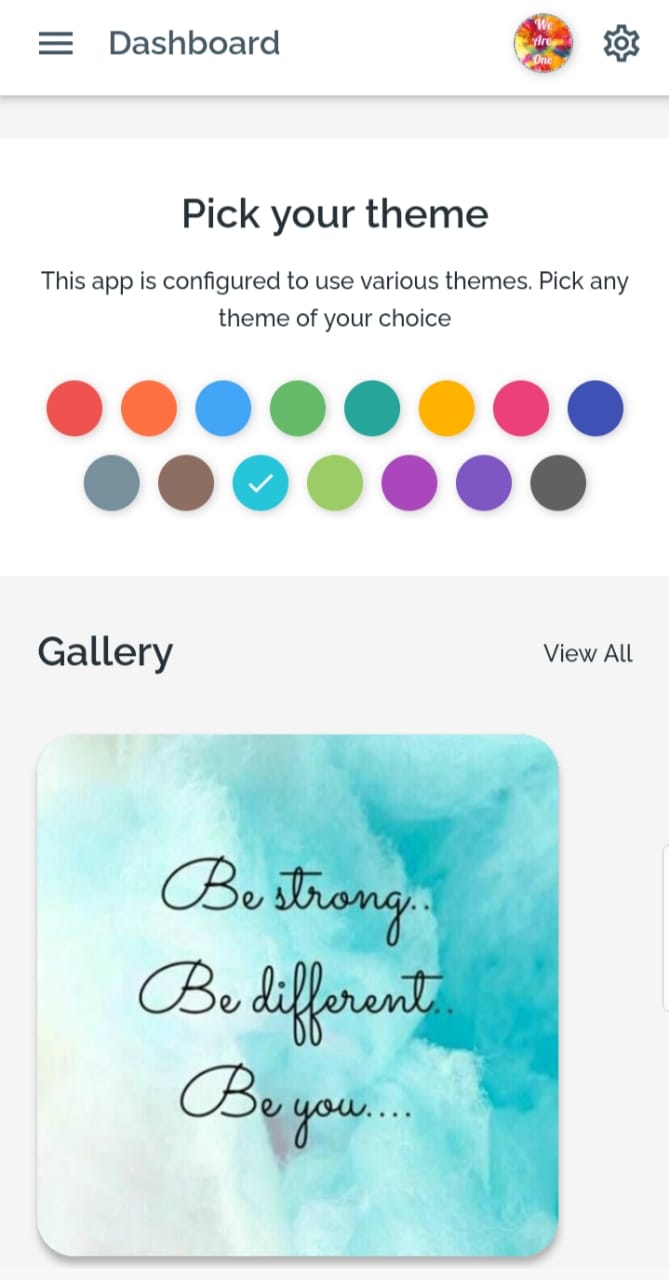Tap the checked cyan theme swatch
Screen dimensions: 669x1280
[x=260, y=483]
